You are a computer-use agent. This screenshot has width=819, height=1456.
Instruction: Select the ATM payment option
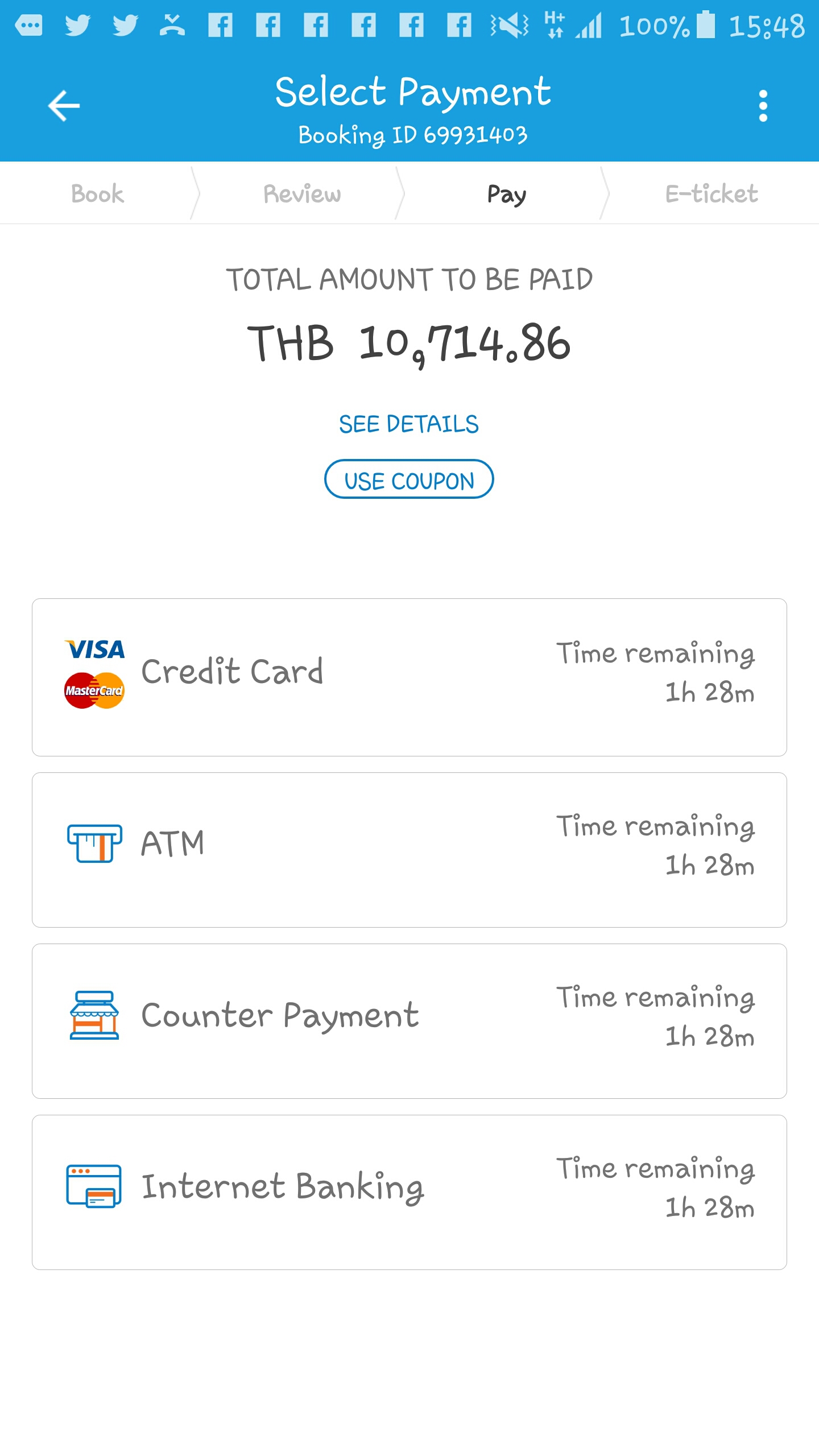point(409,850)
